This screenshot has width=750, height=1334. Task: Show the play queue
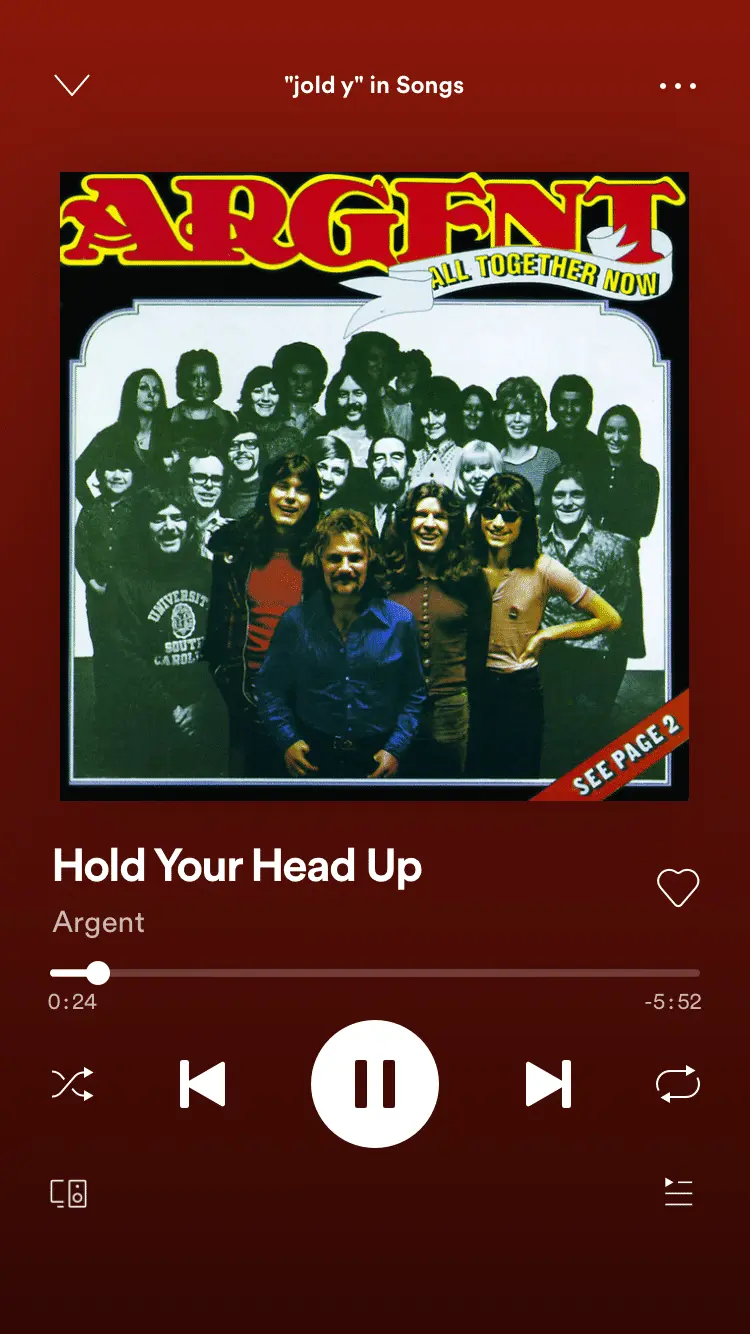[x=678, y=1192]
